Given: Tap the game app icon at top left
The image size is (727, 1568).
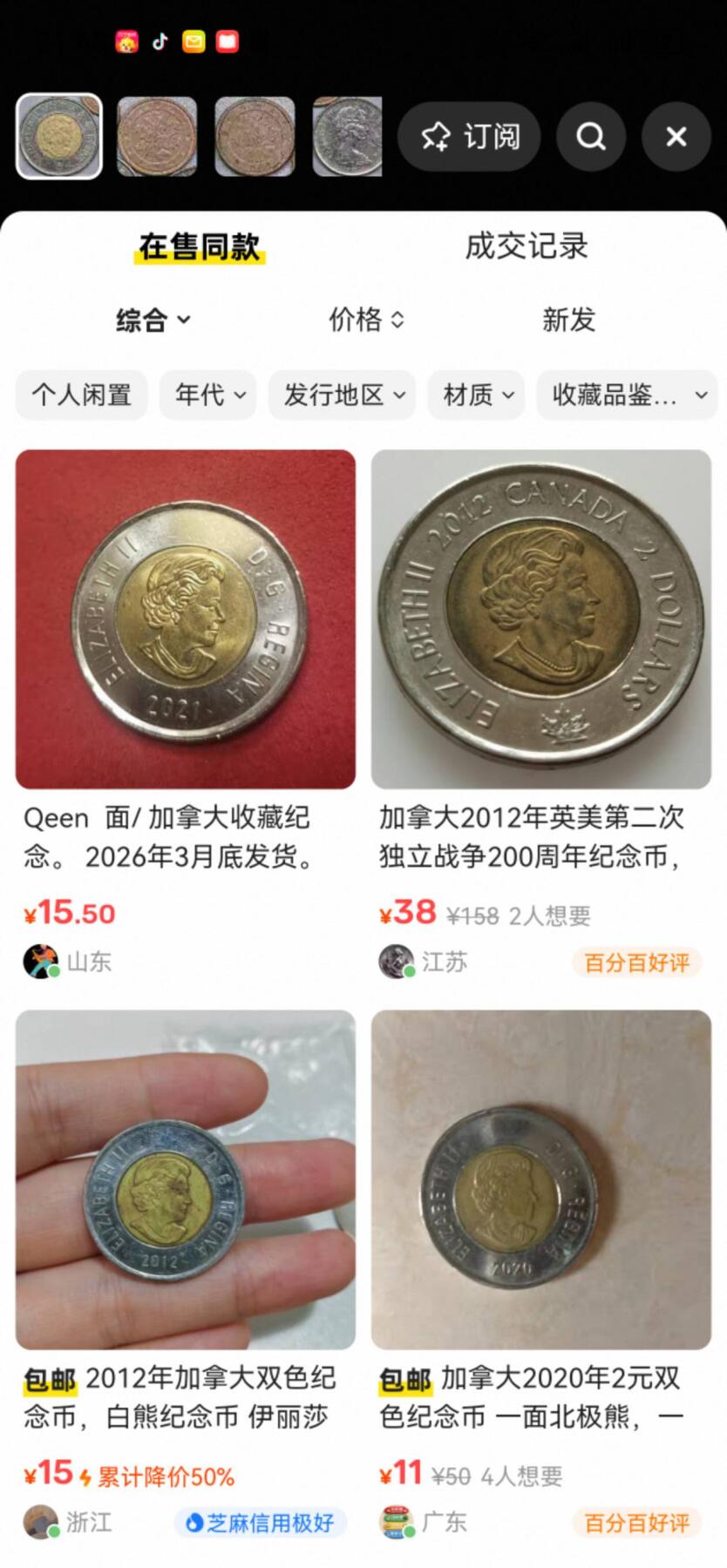Looking at the screenshot, I should coord(126,41).
